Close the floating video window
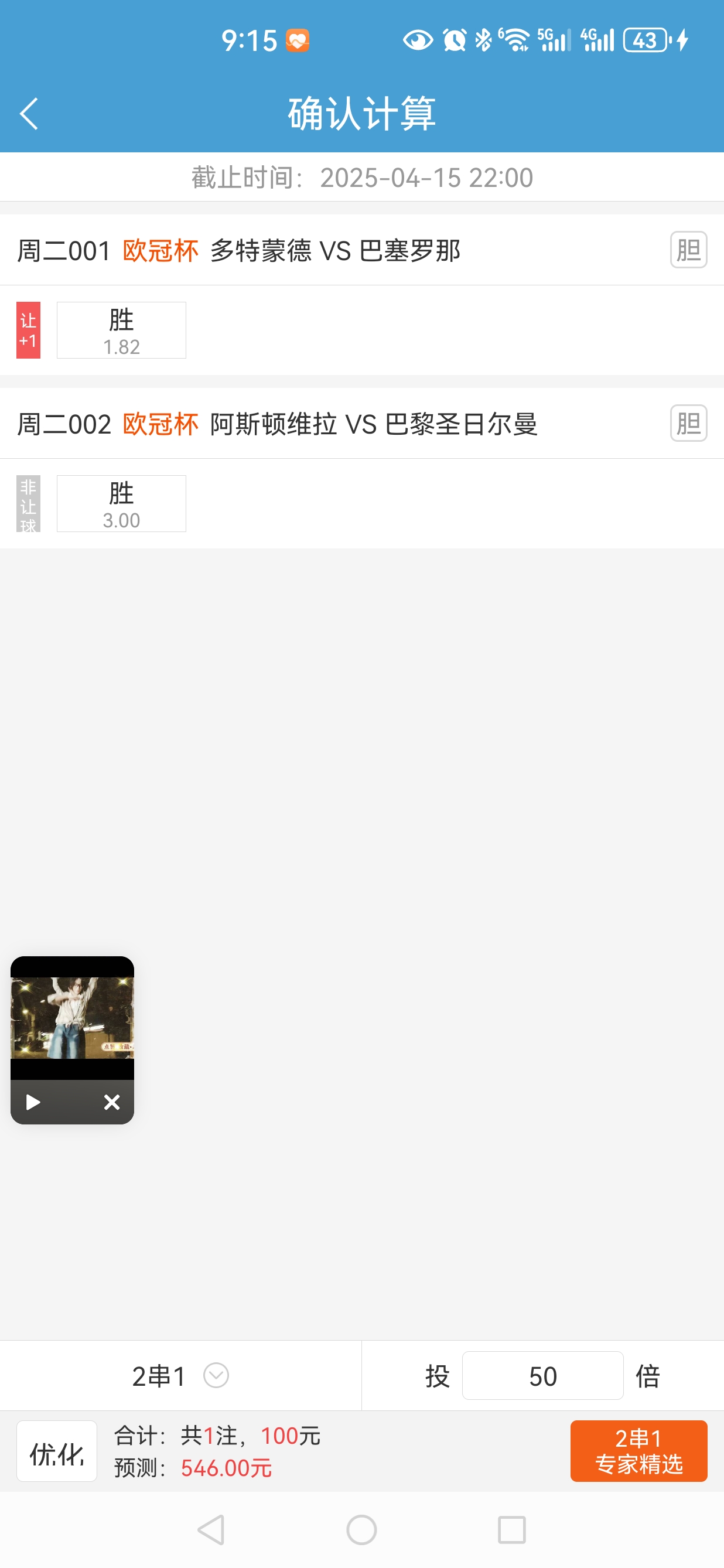 (x=112, y=1102)
